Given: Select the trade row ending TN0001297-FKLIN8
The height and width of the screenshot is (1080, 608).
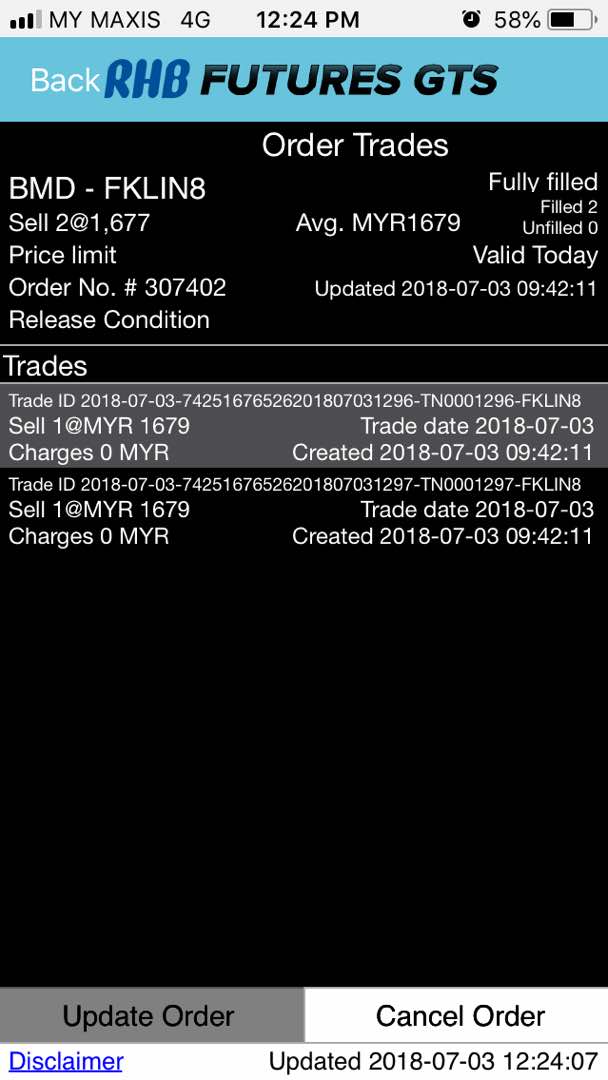Looking at the screenshot, I should 304,510.
